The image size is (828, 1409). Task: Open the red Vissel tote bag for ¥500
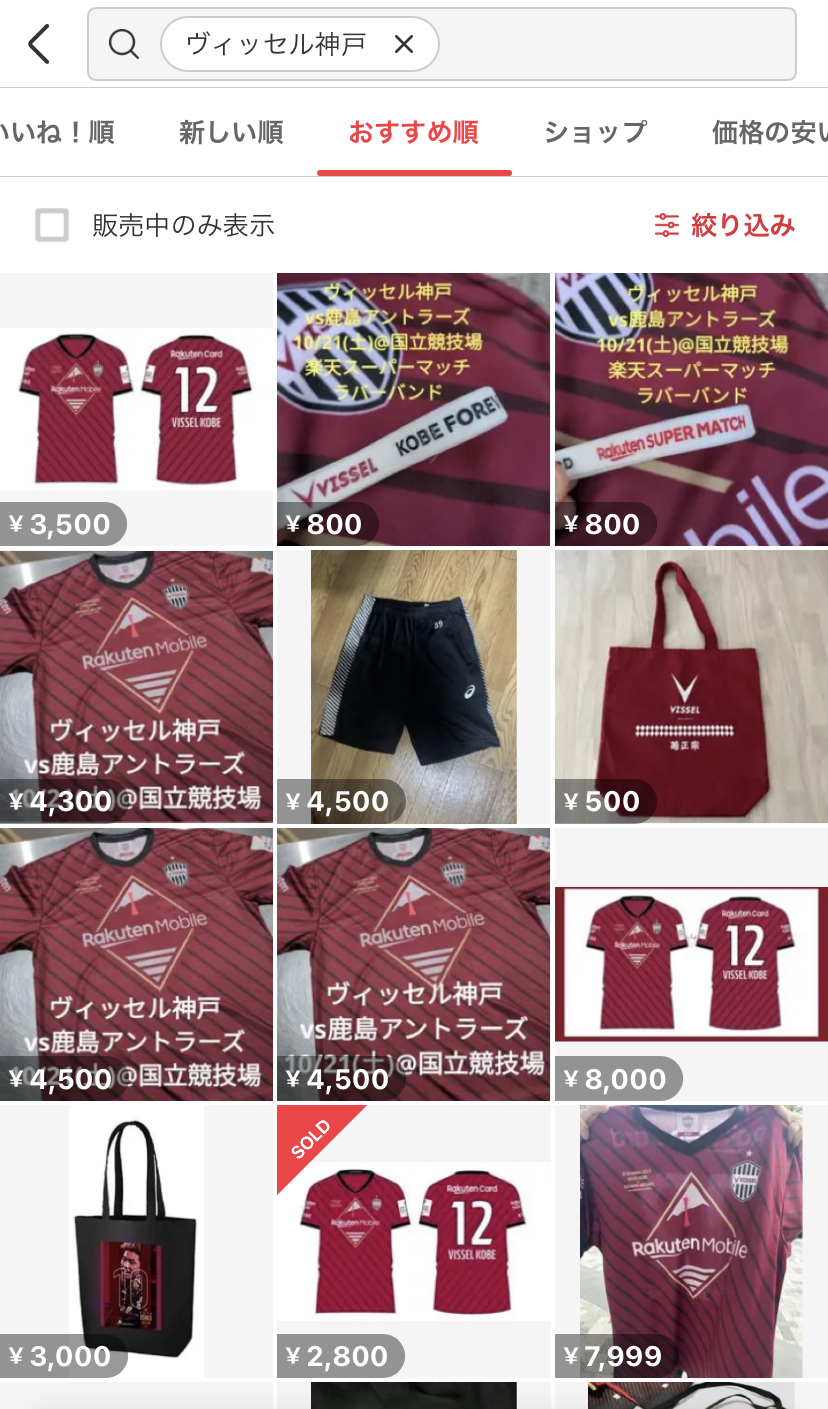691,686
